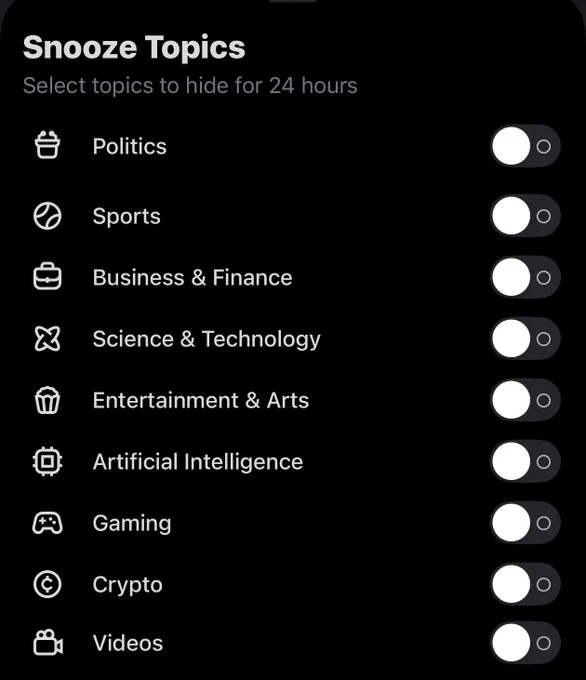Flip the Artificial Intelligence switch
This screenshot has height=680, width=586.
tap(526, 461)
